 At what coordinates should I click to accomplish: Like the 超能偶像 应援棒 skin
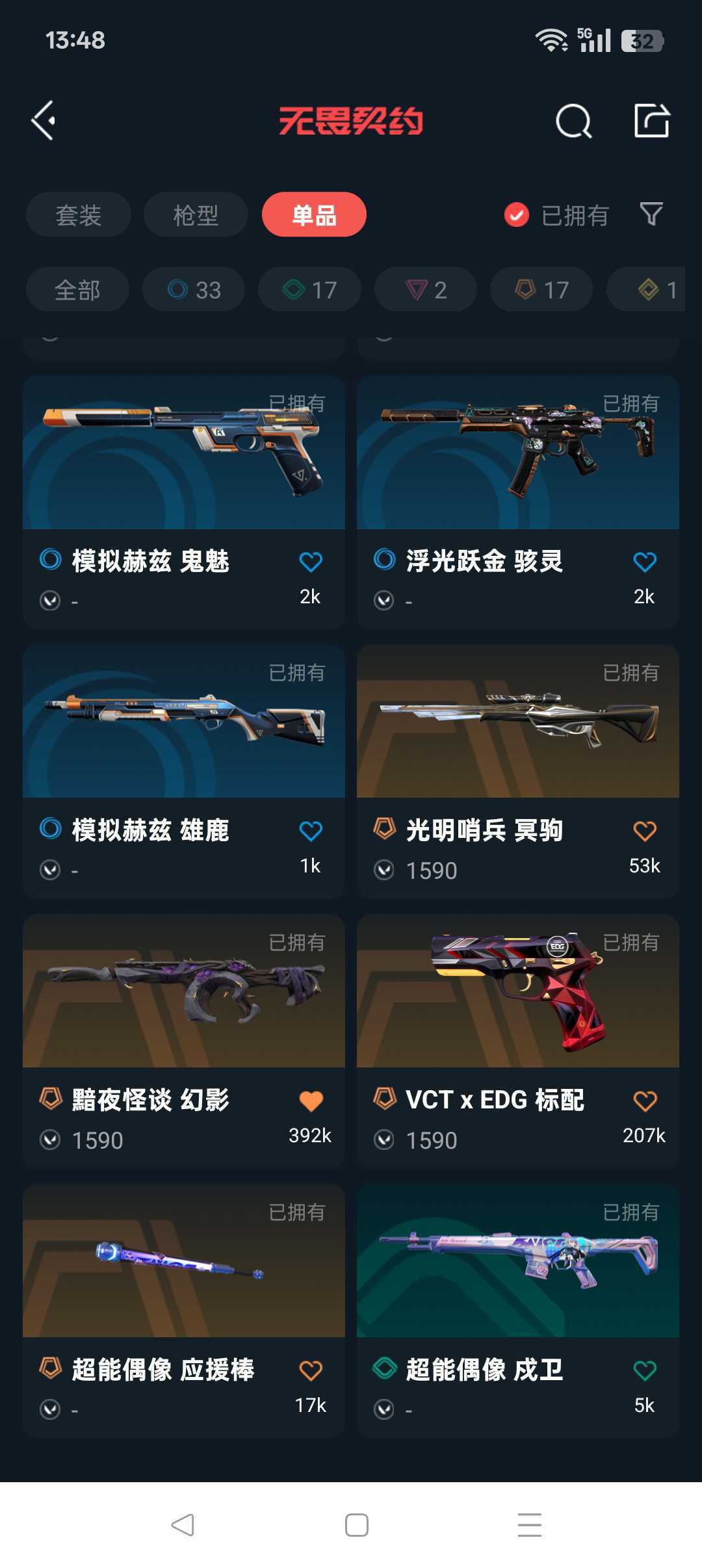click(311, 1370)
